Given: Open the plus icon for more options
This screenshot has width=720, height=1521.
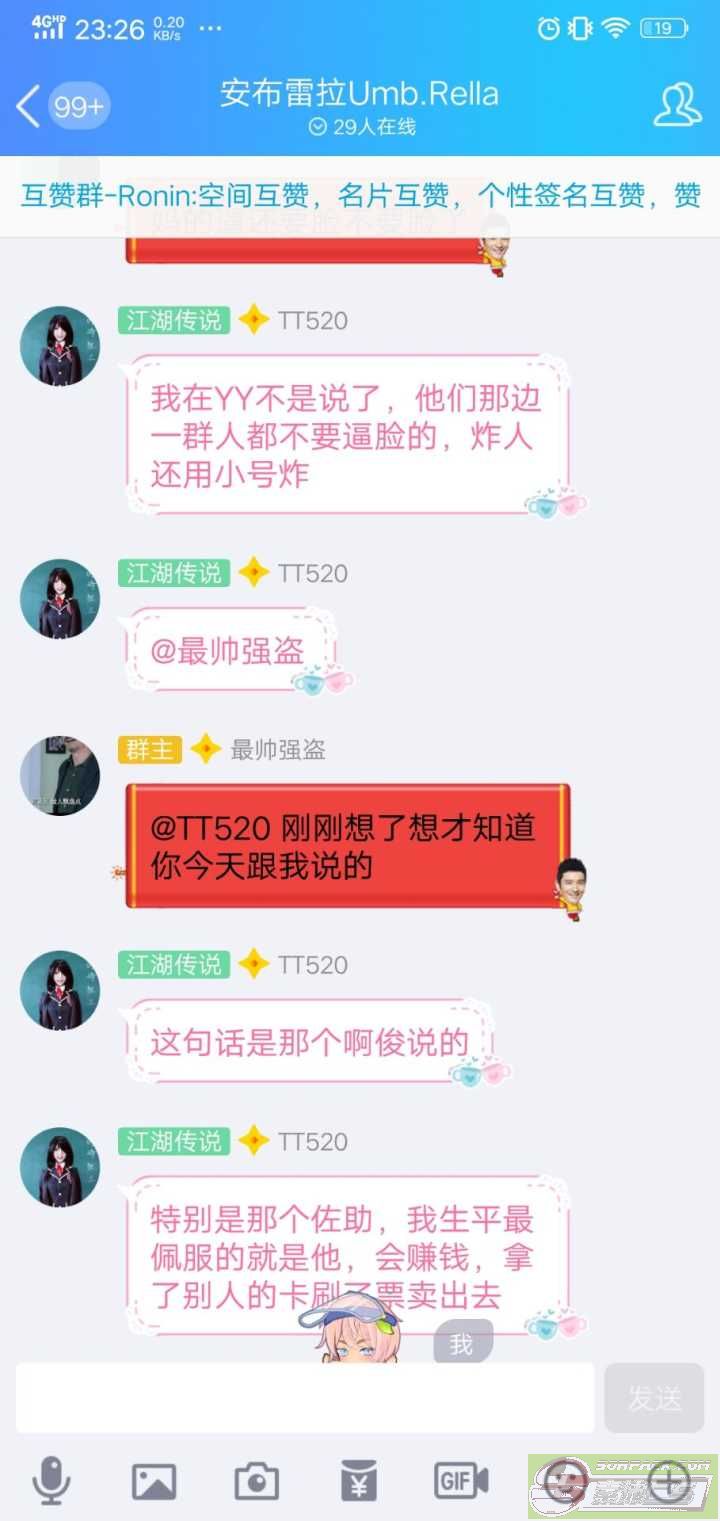Looking at the screenshot, I should click(x=669, y=1478).
